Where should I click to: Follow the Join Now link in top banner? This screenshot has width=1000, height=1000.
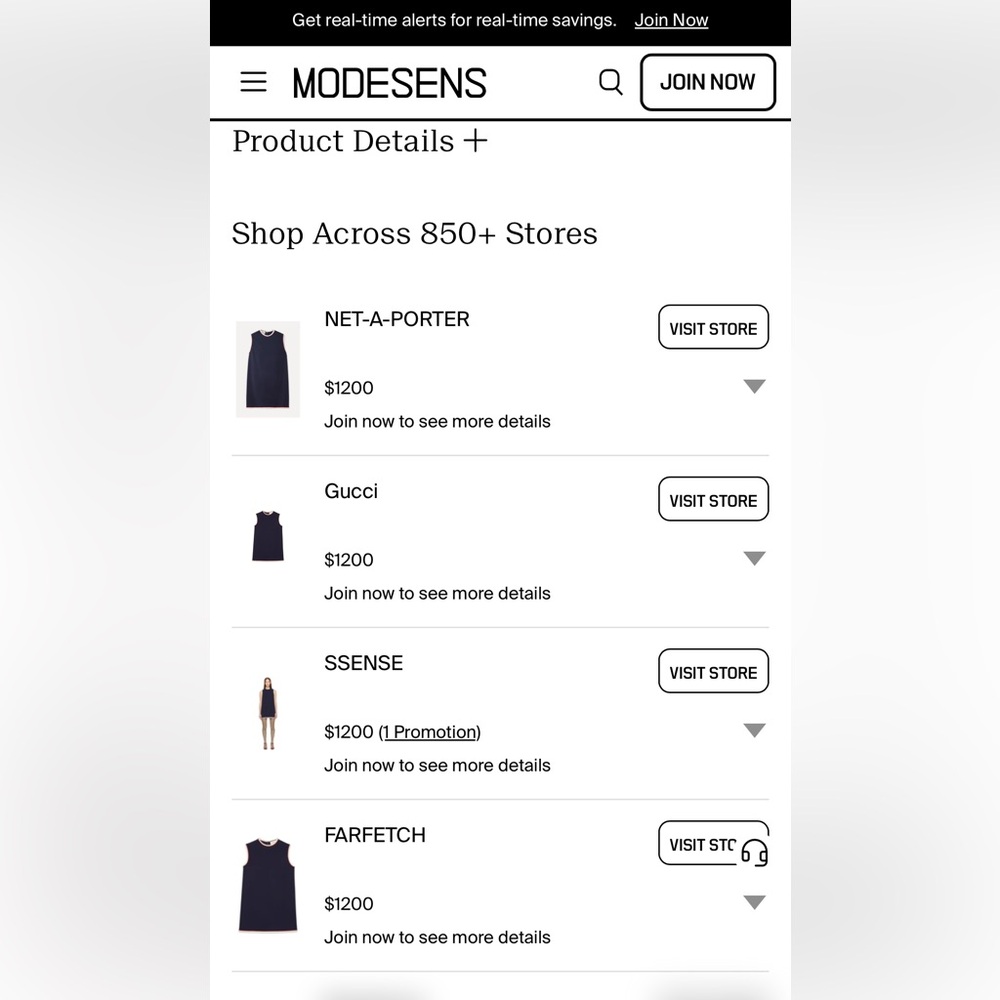click(x=671, y=20)
